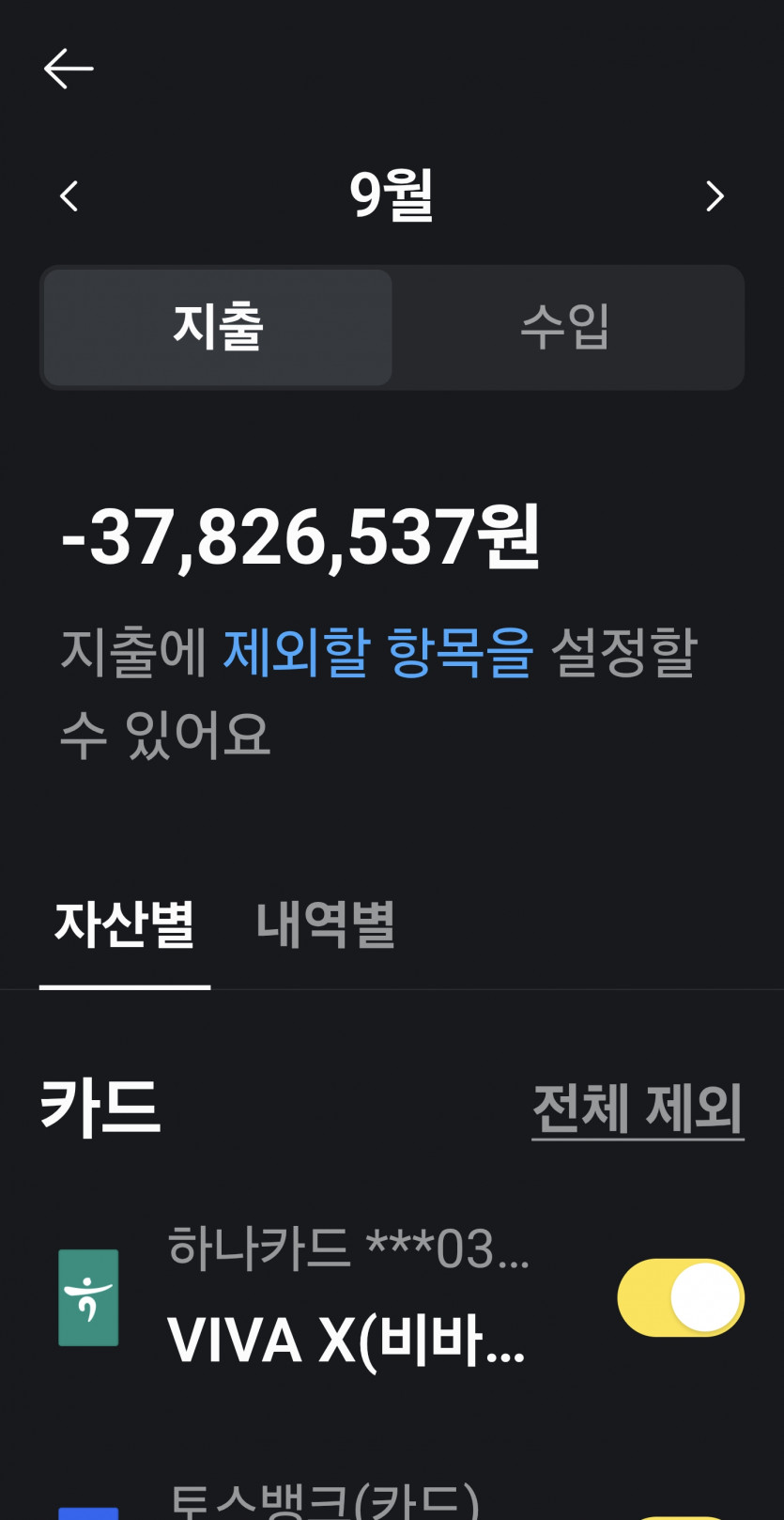Open the 제외할 항목을 link
This screenshot has height=1520, width=784.
coord(377,651)
